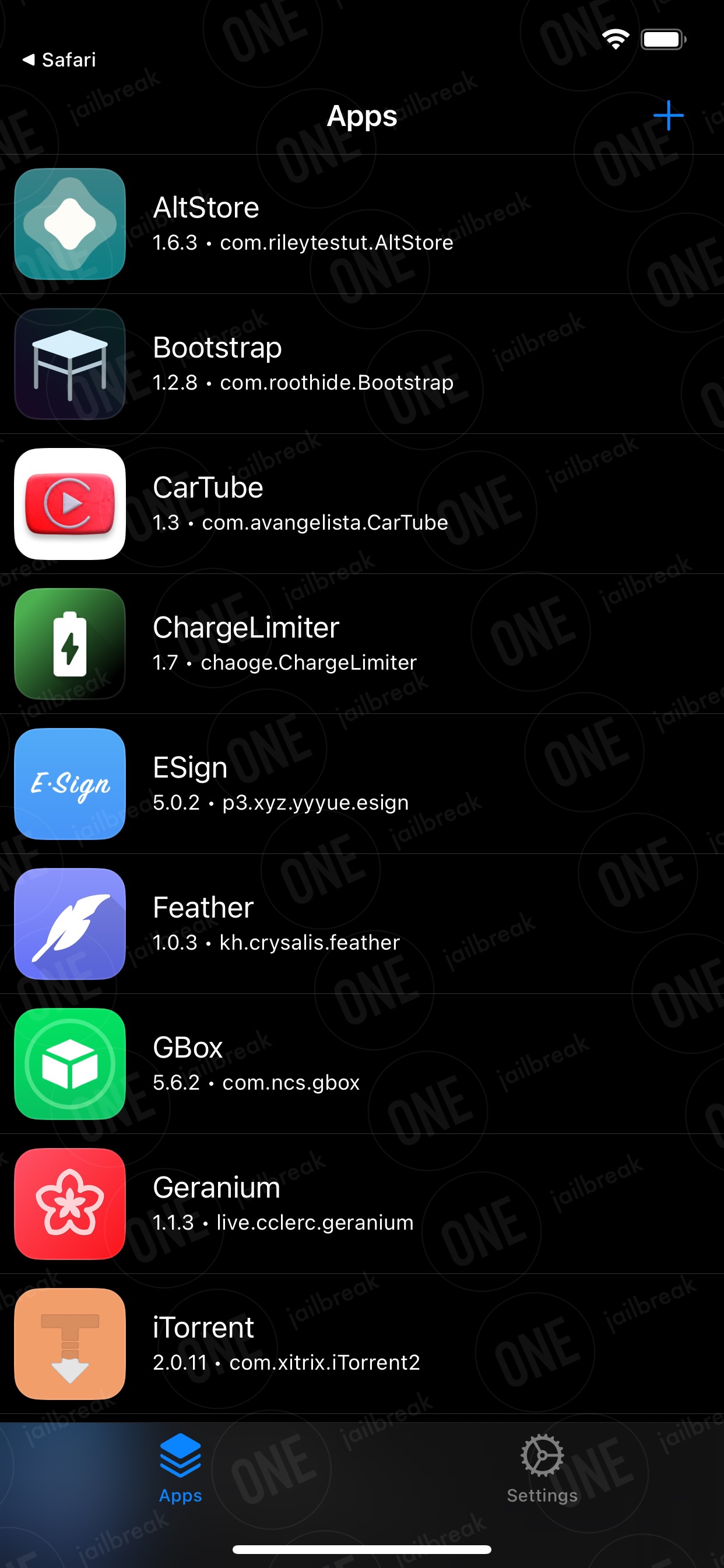This screenshot has height=1568, width=724.
Task: Select the Bootstrap app row
Action: [x=362, y=364]
